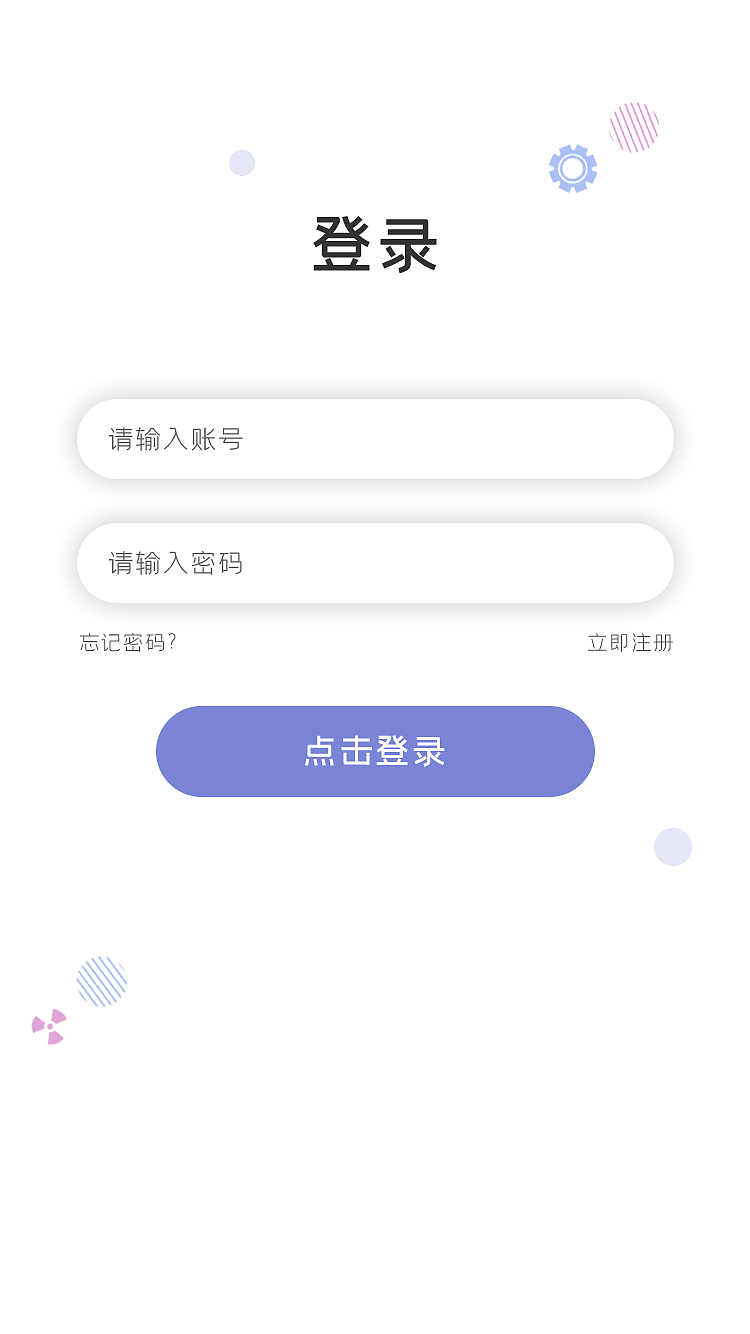
Task: Open the 忘记密码? link
Action: [x=128, y=643]
